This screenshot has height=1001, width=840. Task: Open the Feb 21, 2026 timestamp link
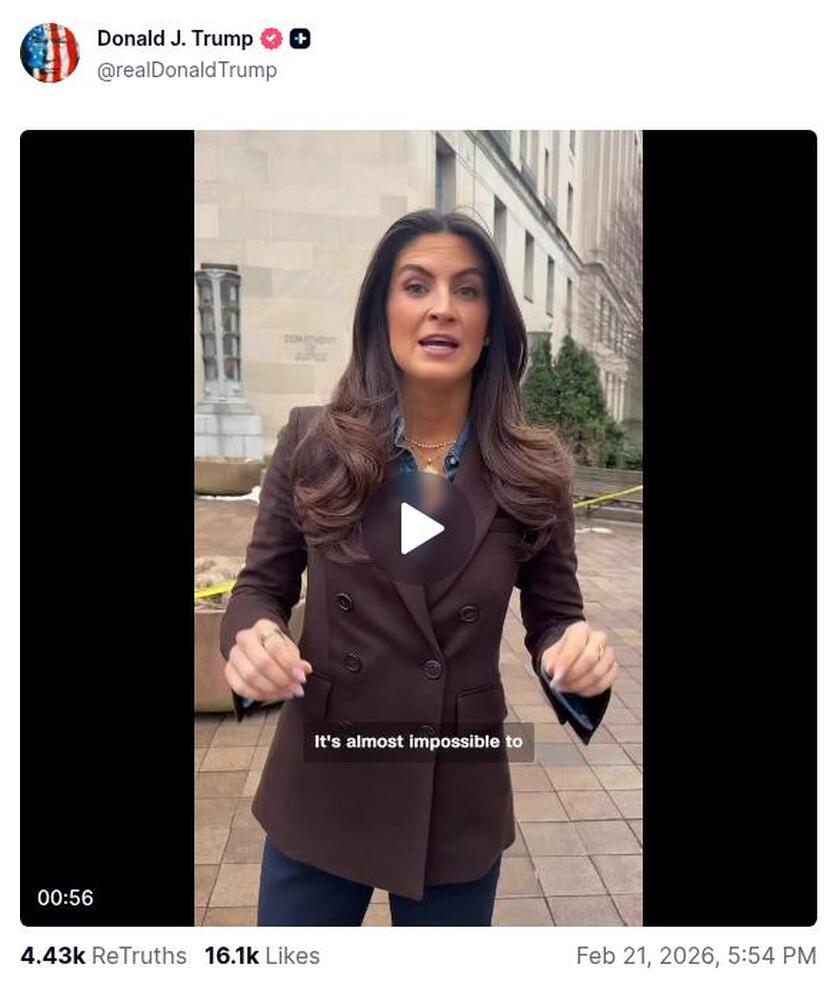[x=696, y=955]
